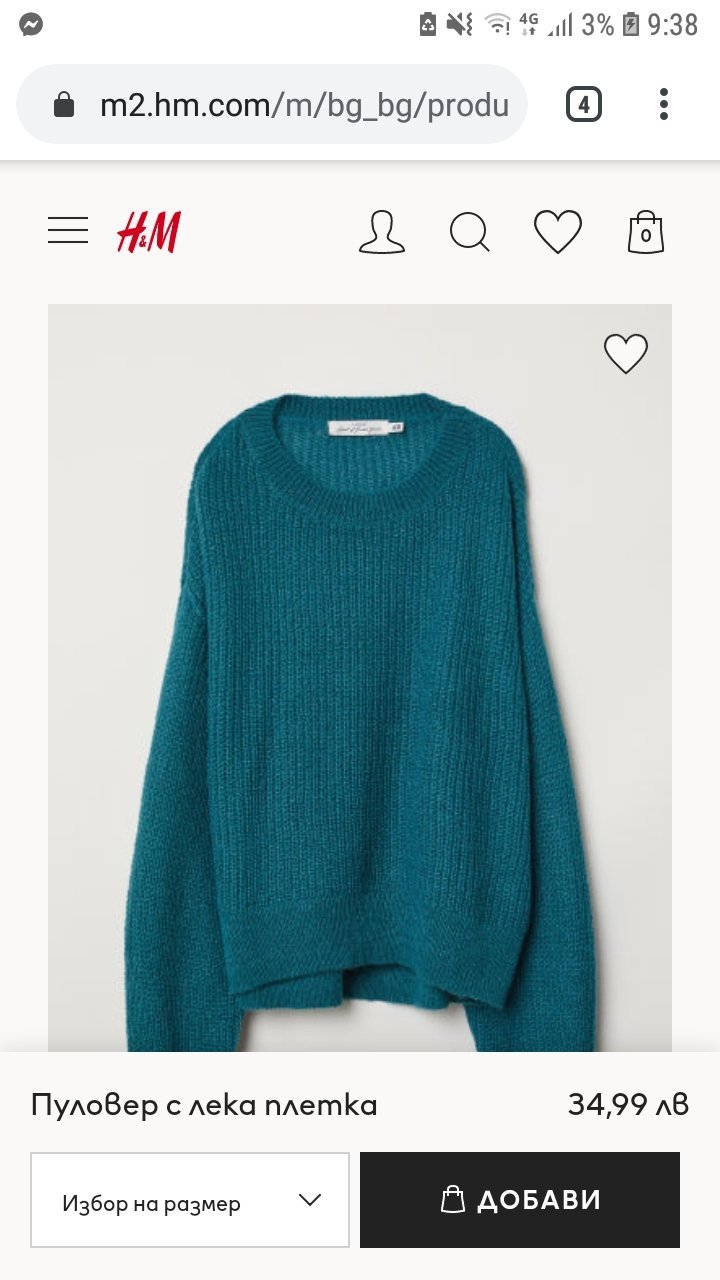Open the browser overflow menu

pos(664,104)
